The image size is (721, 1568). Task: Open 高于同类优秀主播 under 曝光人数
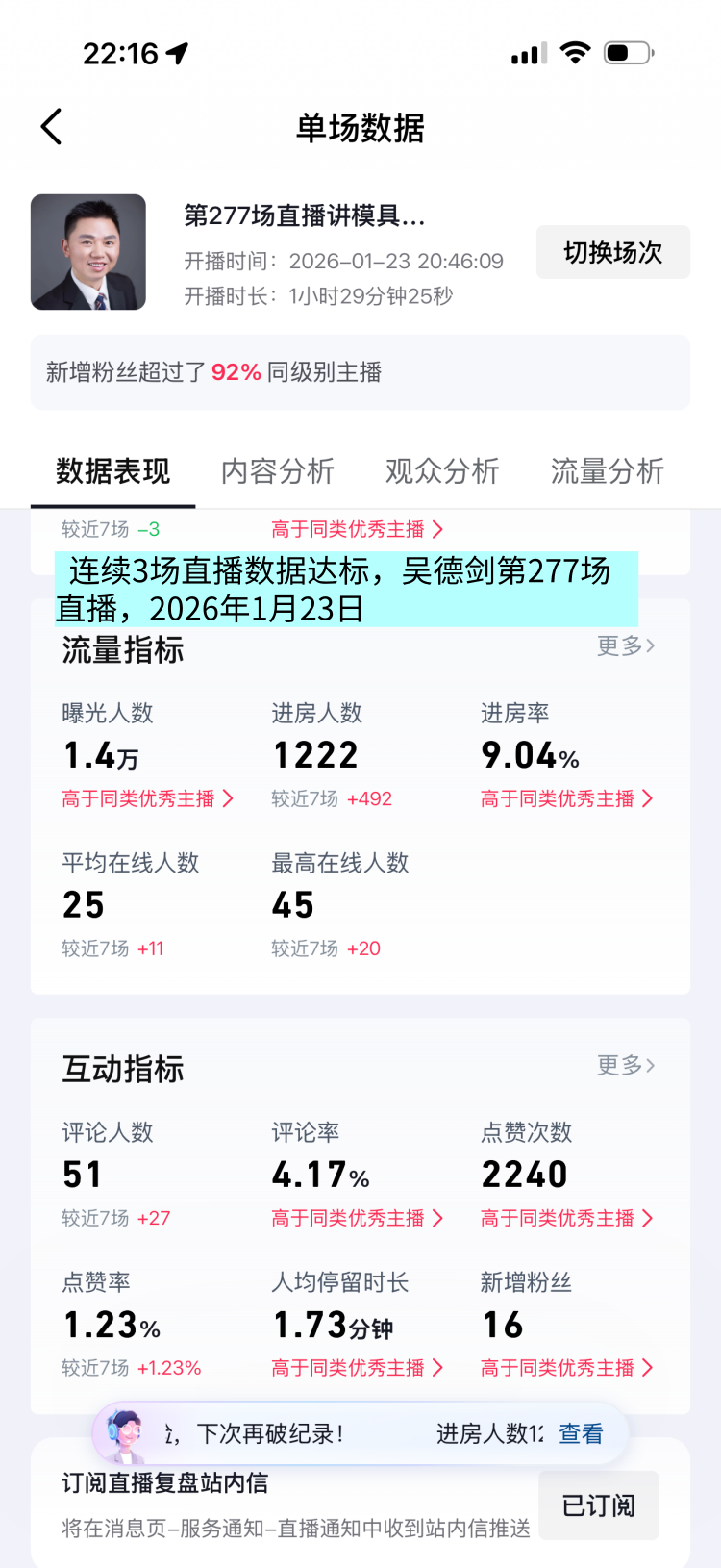pos(147,798)
